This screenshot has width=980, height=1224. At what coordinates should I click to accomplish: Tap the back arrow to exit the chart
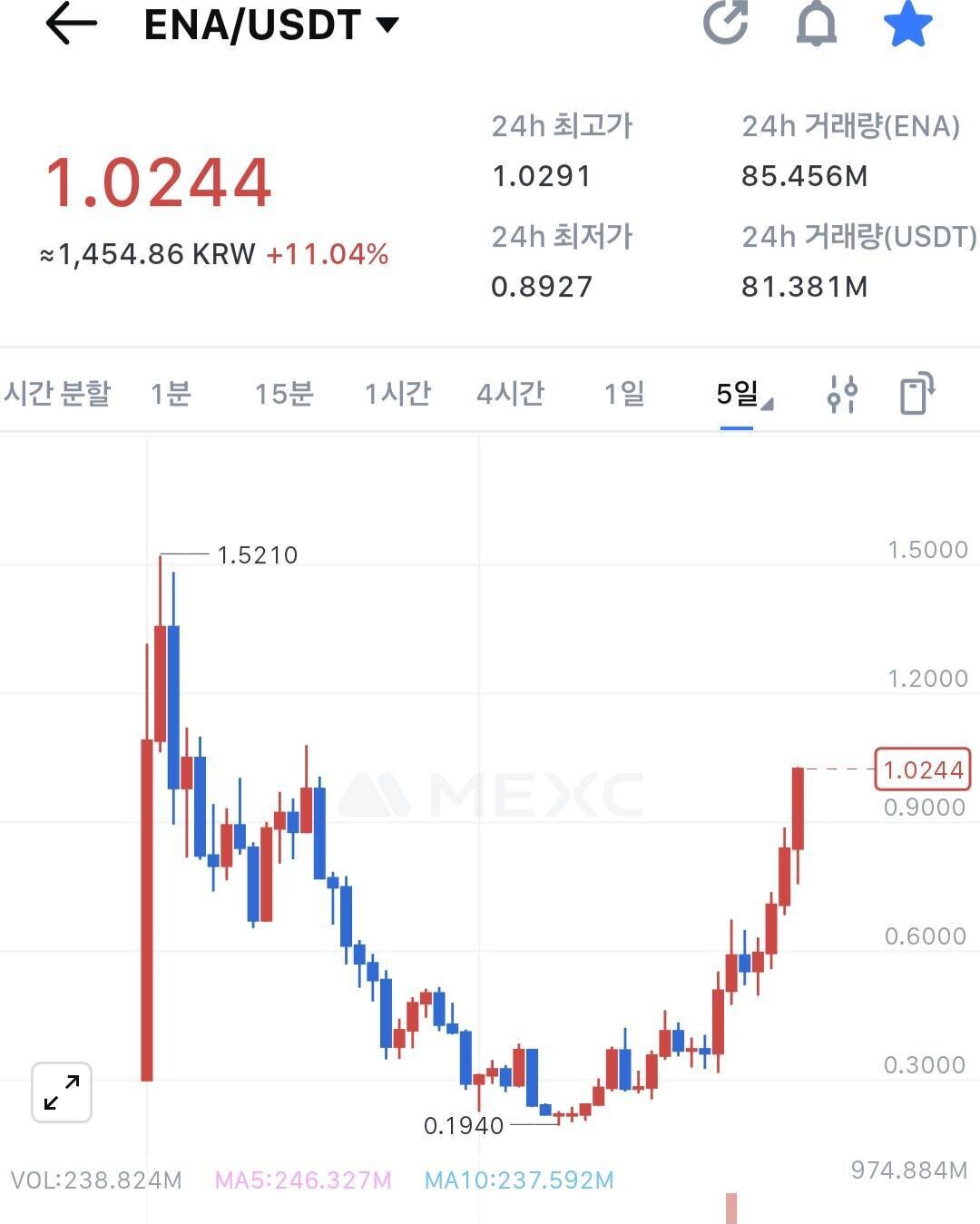pyautogui.click(x=67, y=25)
